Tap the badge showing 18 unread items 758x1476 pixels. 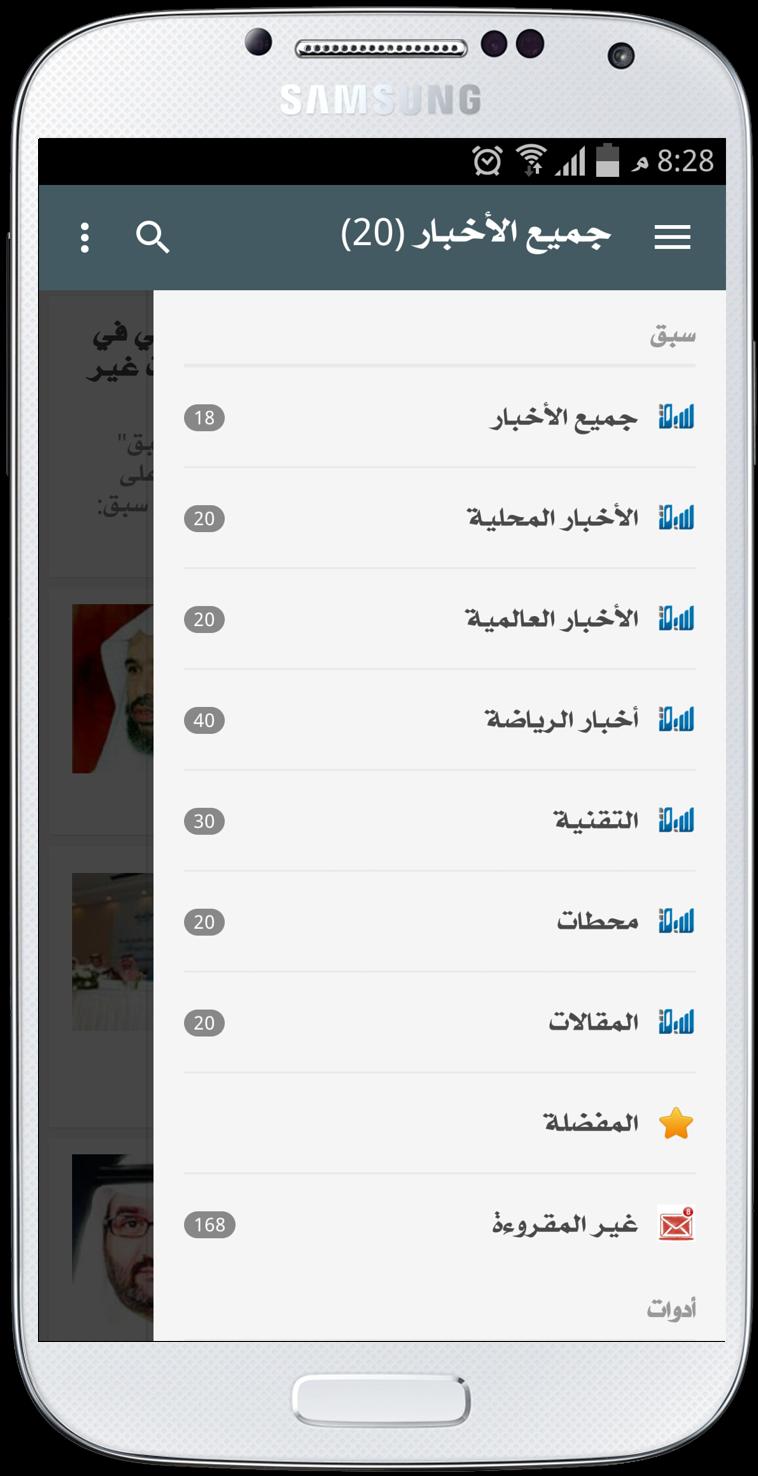204,417
